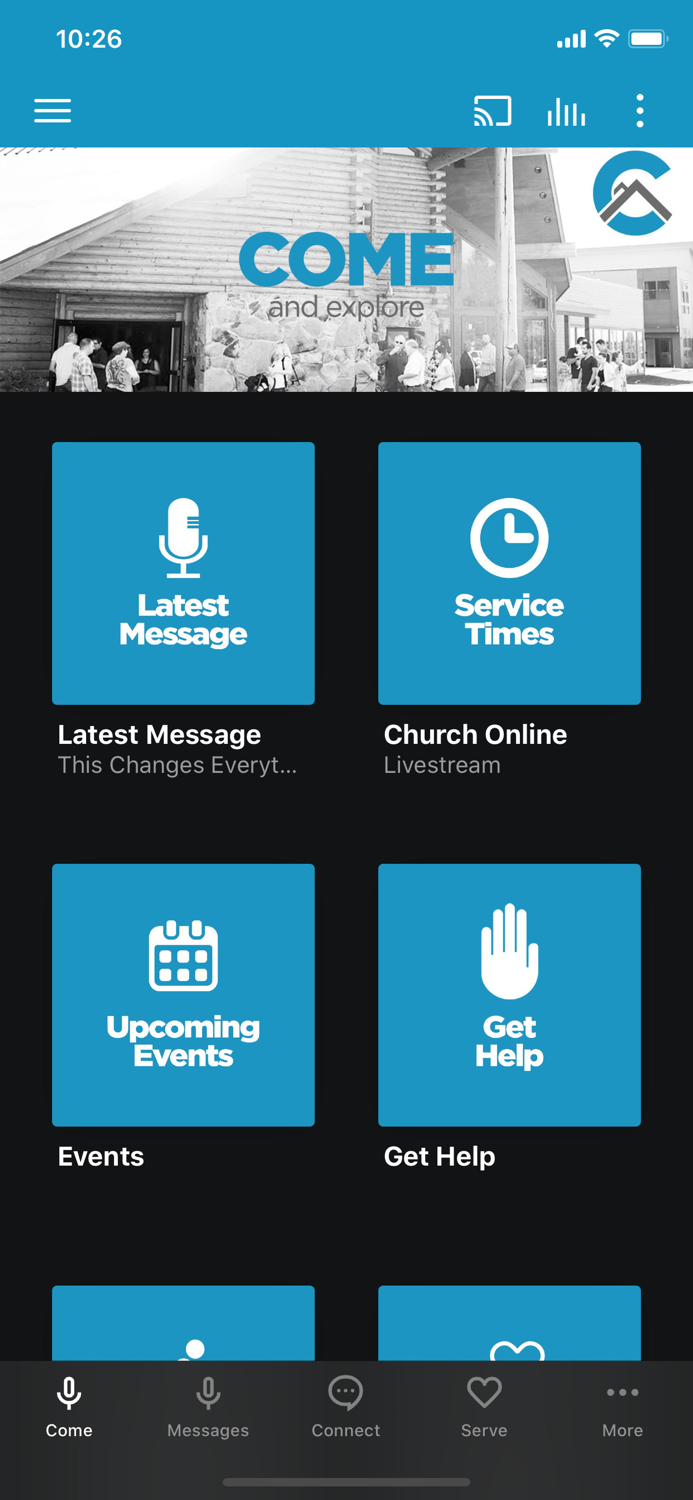Open the three-dot overflow menu

pyautogui.click(x=640, y=110)
